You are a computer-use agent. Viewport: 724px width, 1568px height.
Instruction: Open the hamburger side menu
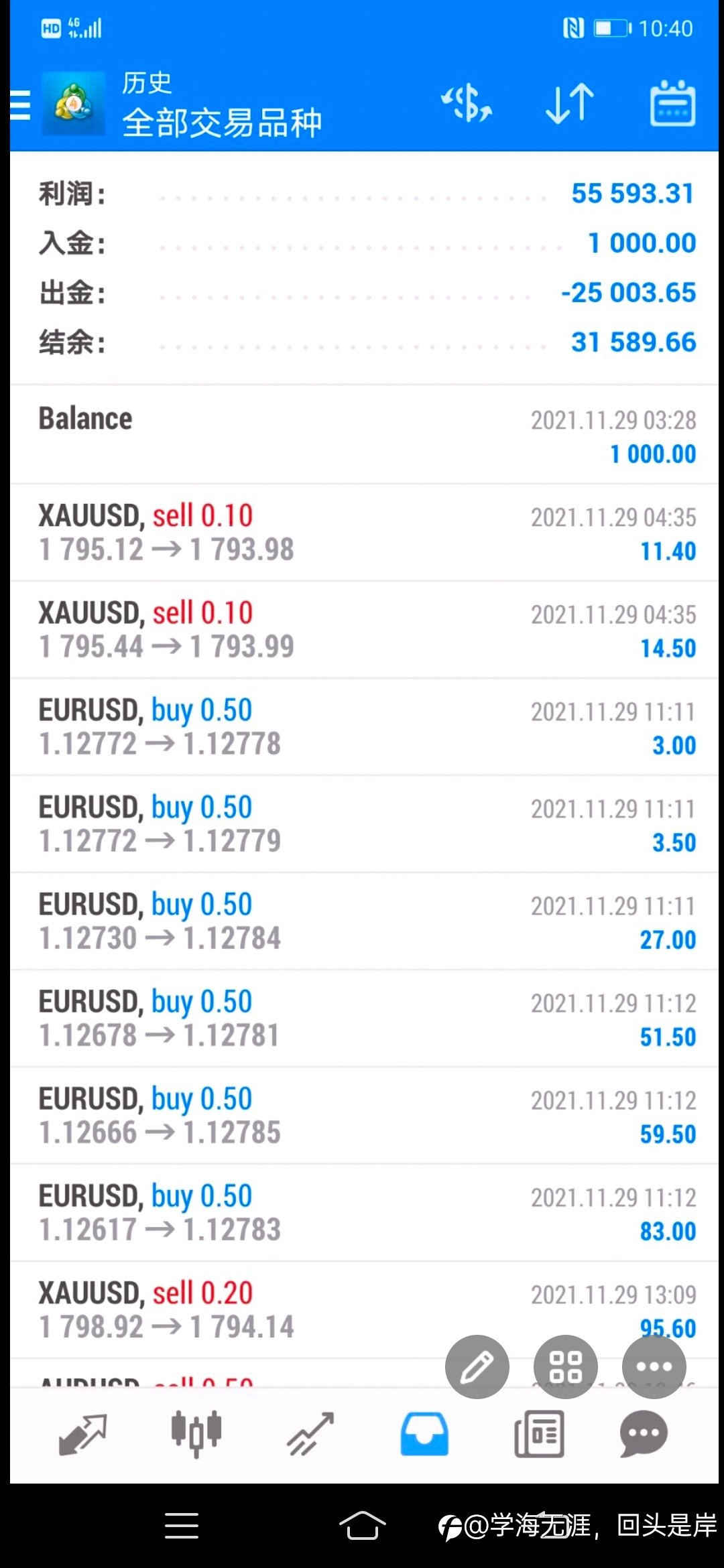point(21,105)
